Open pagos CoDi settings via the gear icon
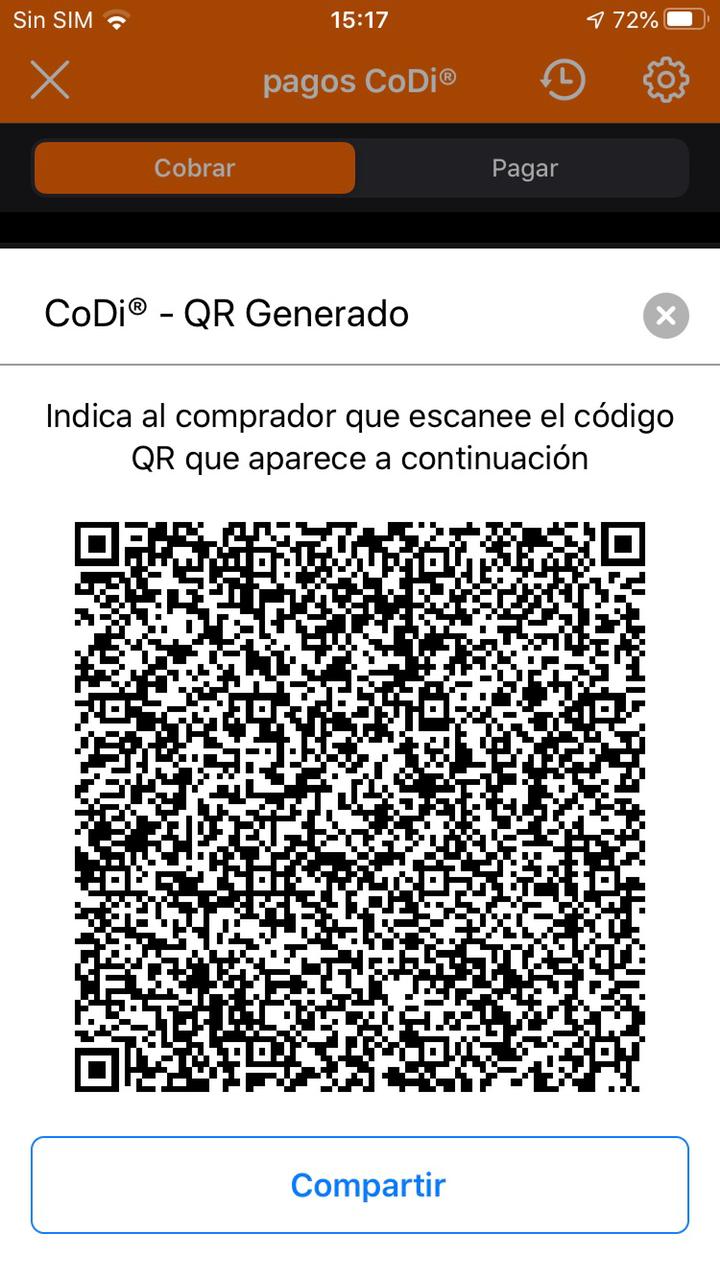Image resolution: width=720 pixels, height=1280 pixels. (x=665, y=80)
